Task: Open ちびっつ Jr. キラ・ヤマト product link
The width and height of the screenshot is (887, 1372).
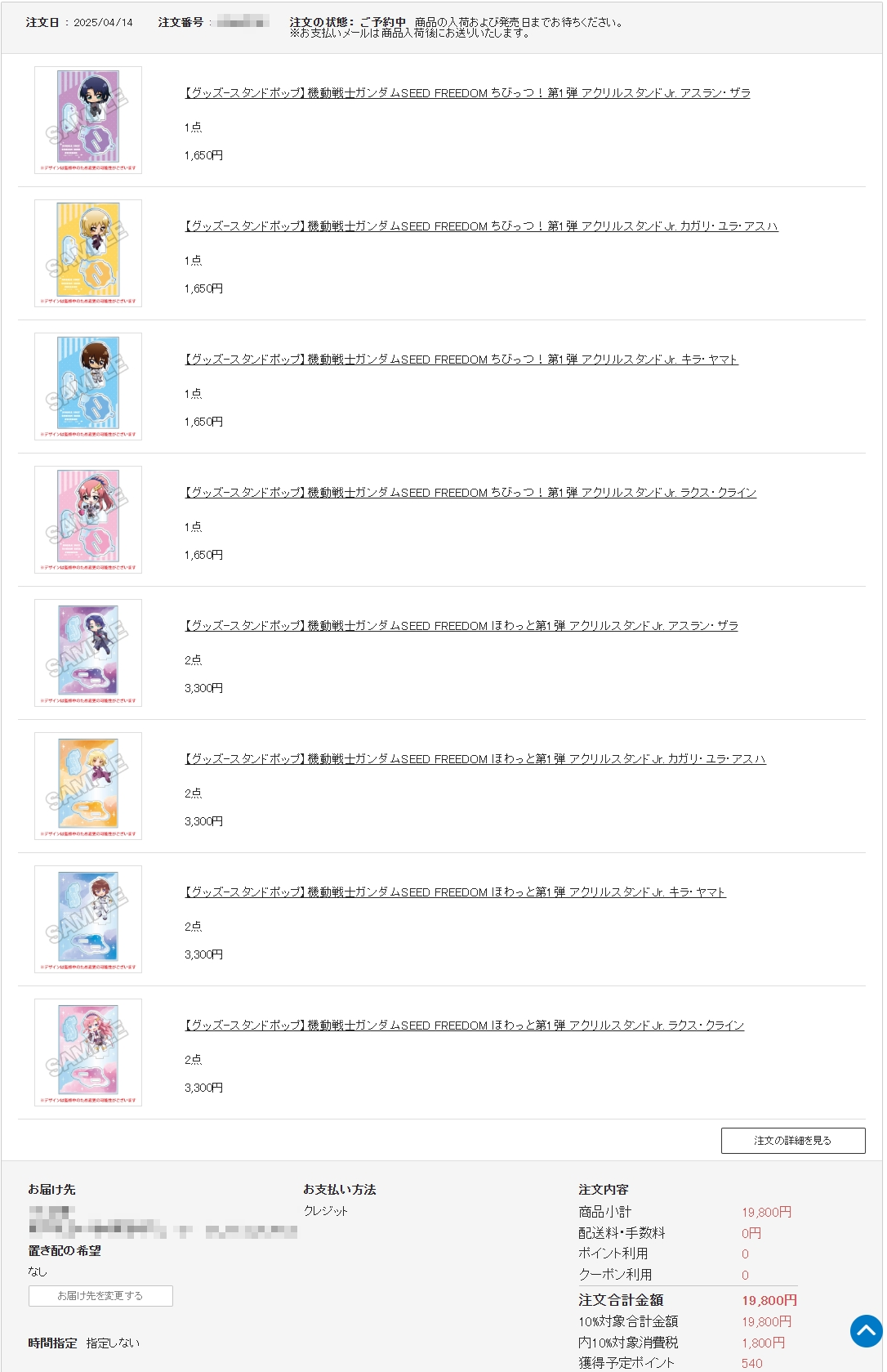Action: 461,360
